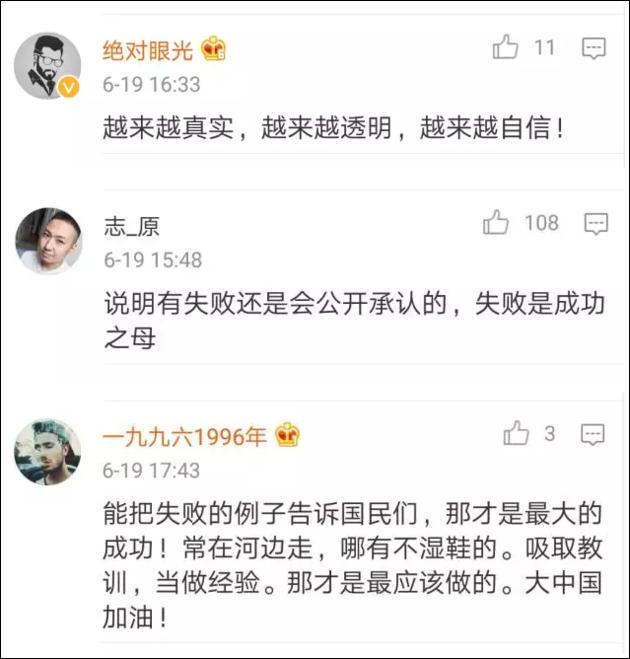Open 志_原's profile avatar
Viewport: 630px width, 659px height.
(x=47, y=240)
